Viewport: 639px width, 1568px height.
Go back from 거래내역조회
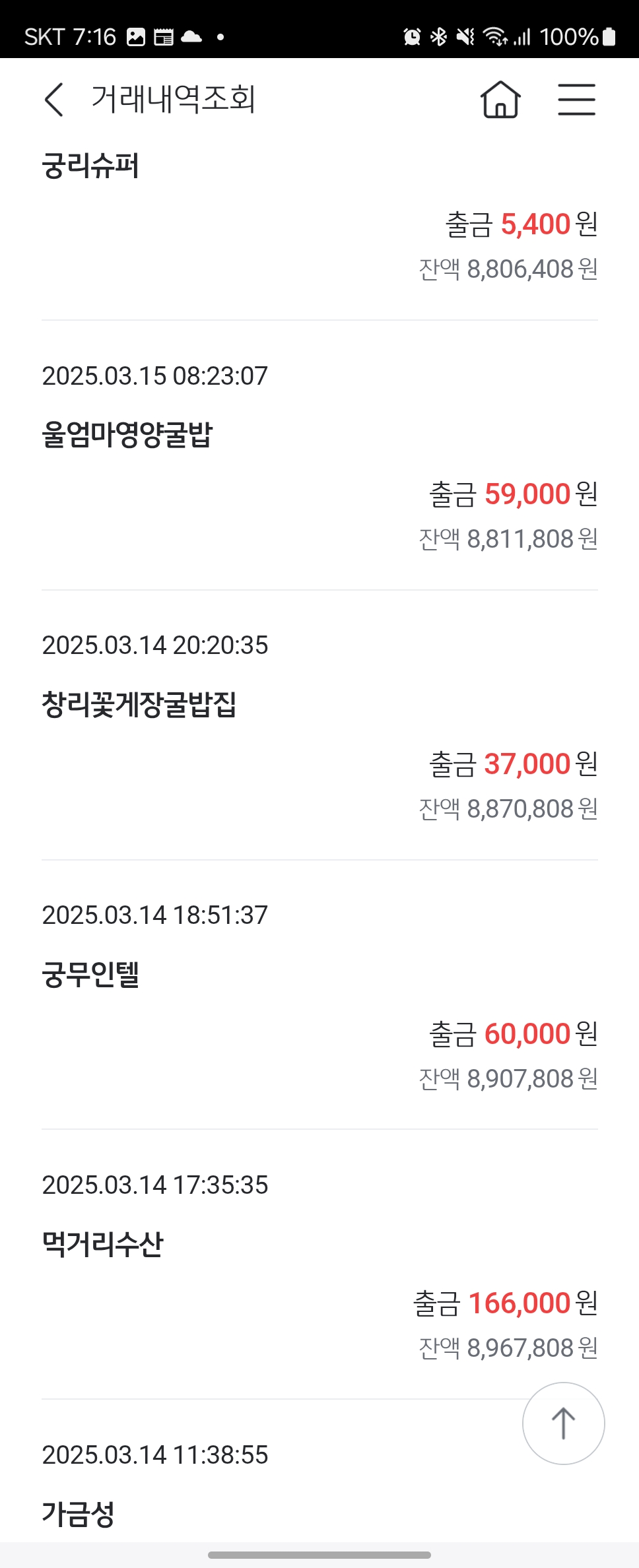pos(54,100)
